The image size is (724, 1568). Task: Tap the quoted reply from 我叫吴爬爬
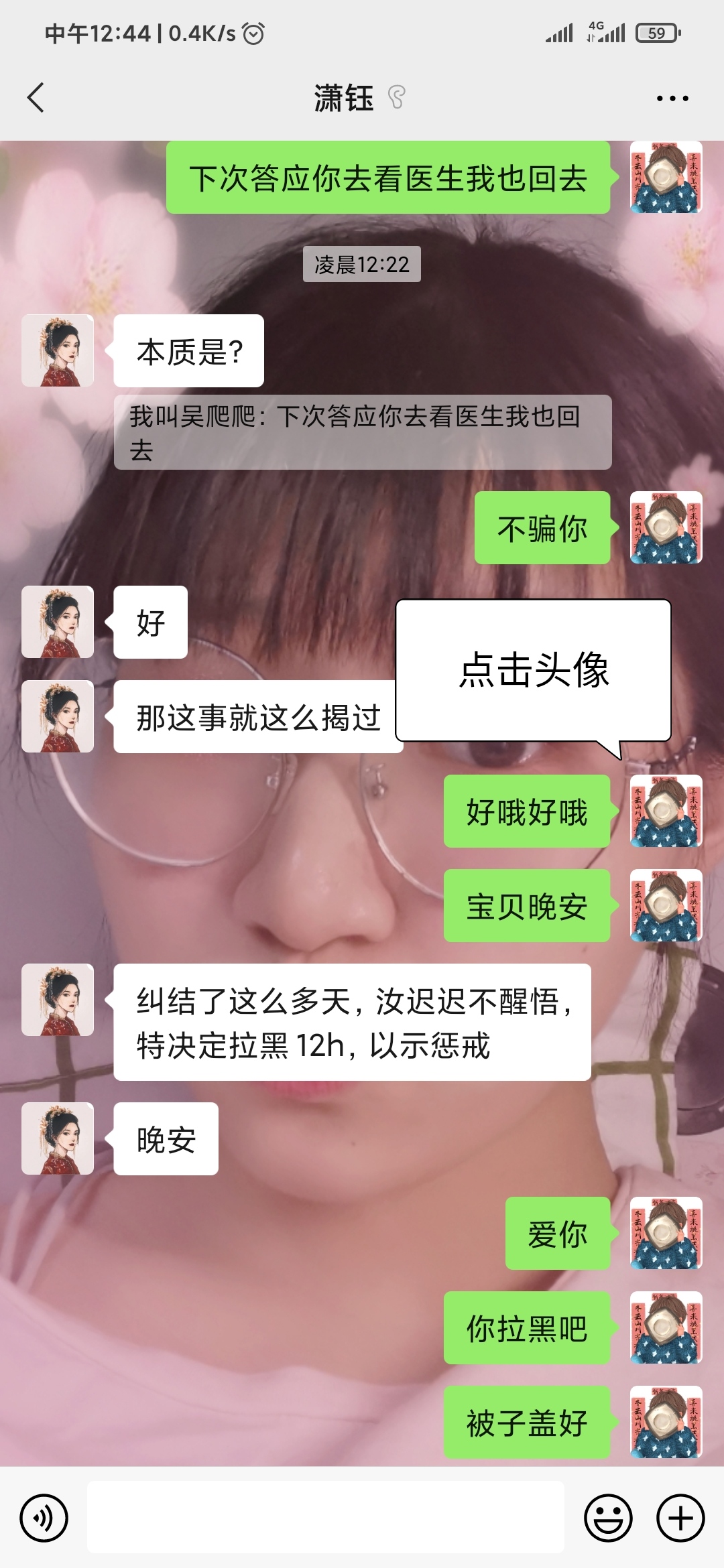[x=362, y=432]
